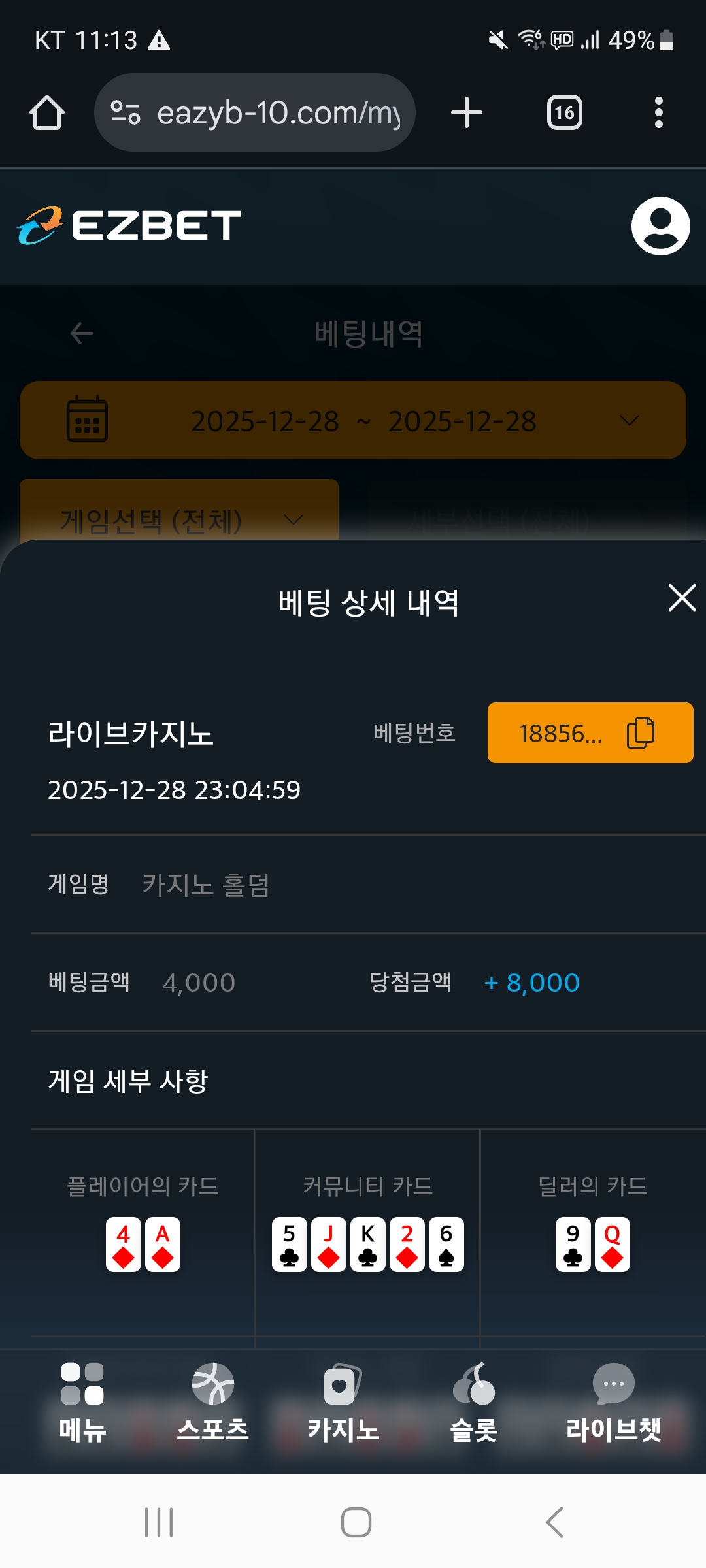
Task: Close the 베팅 상세 내역 dialog
Action: [x=682, y=598]
